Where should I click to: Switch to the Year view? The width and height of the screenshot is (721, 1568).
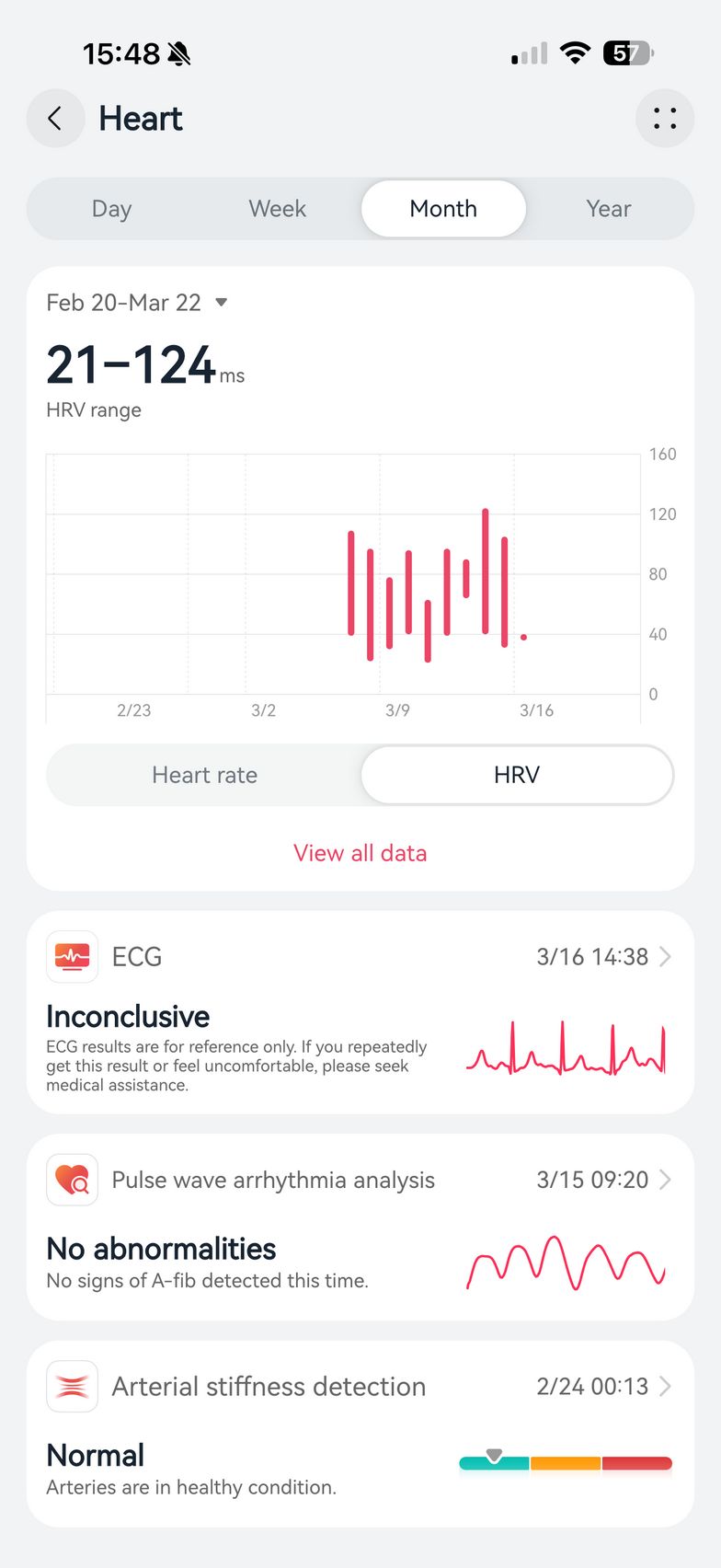608,209
